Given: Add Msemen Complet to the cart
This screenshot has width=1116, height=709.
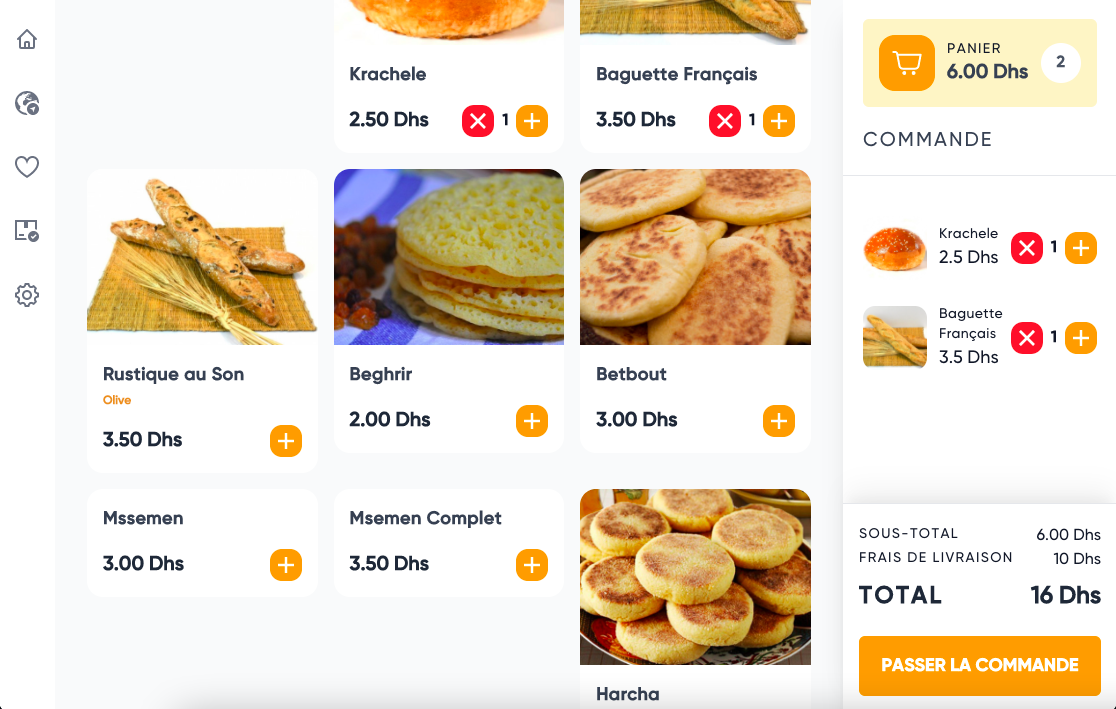Looking at the screenshot, I should (532, 565).
